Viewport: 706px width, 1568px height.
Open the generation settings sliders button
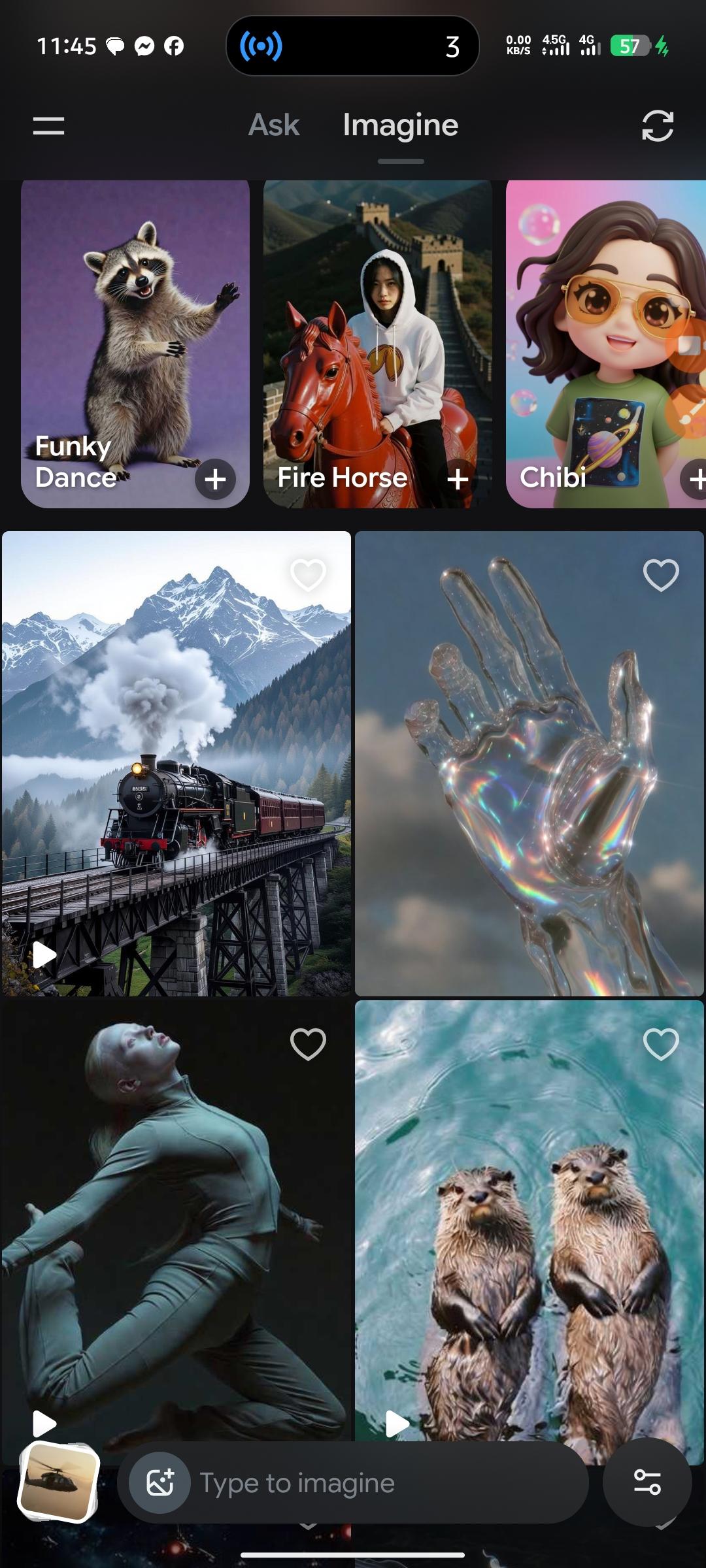pyautogui.click(x=647, y=1482)
